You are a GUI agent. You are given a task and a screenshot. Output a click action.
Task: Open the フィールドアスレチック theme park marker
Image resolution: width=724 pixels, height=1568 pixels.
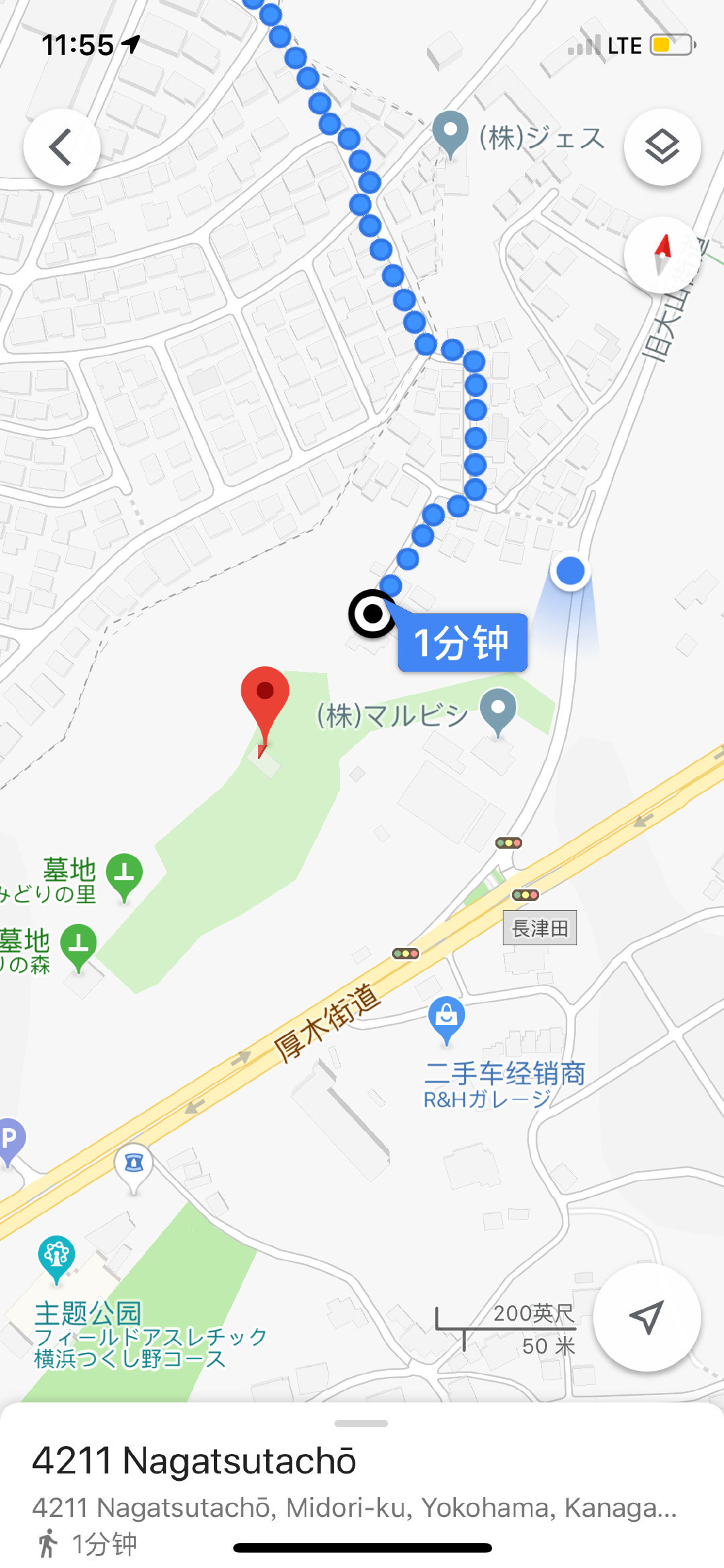(56, 1255)
